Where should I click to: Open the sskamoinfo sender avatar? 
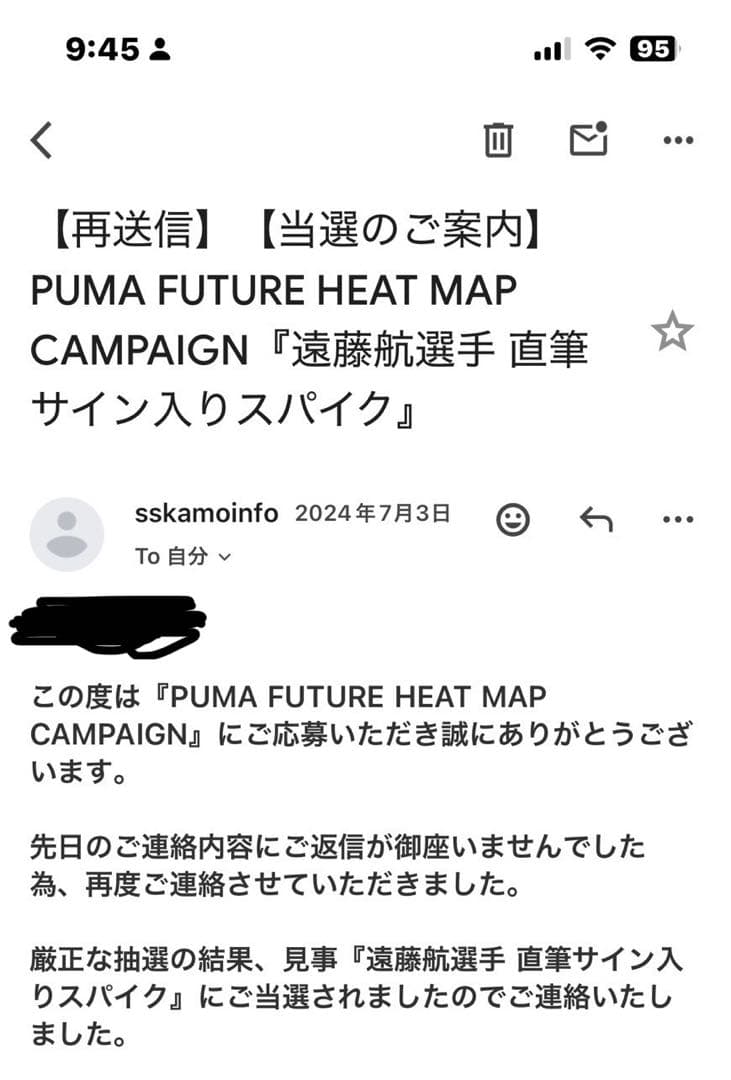66,534
